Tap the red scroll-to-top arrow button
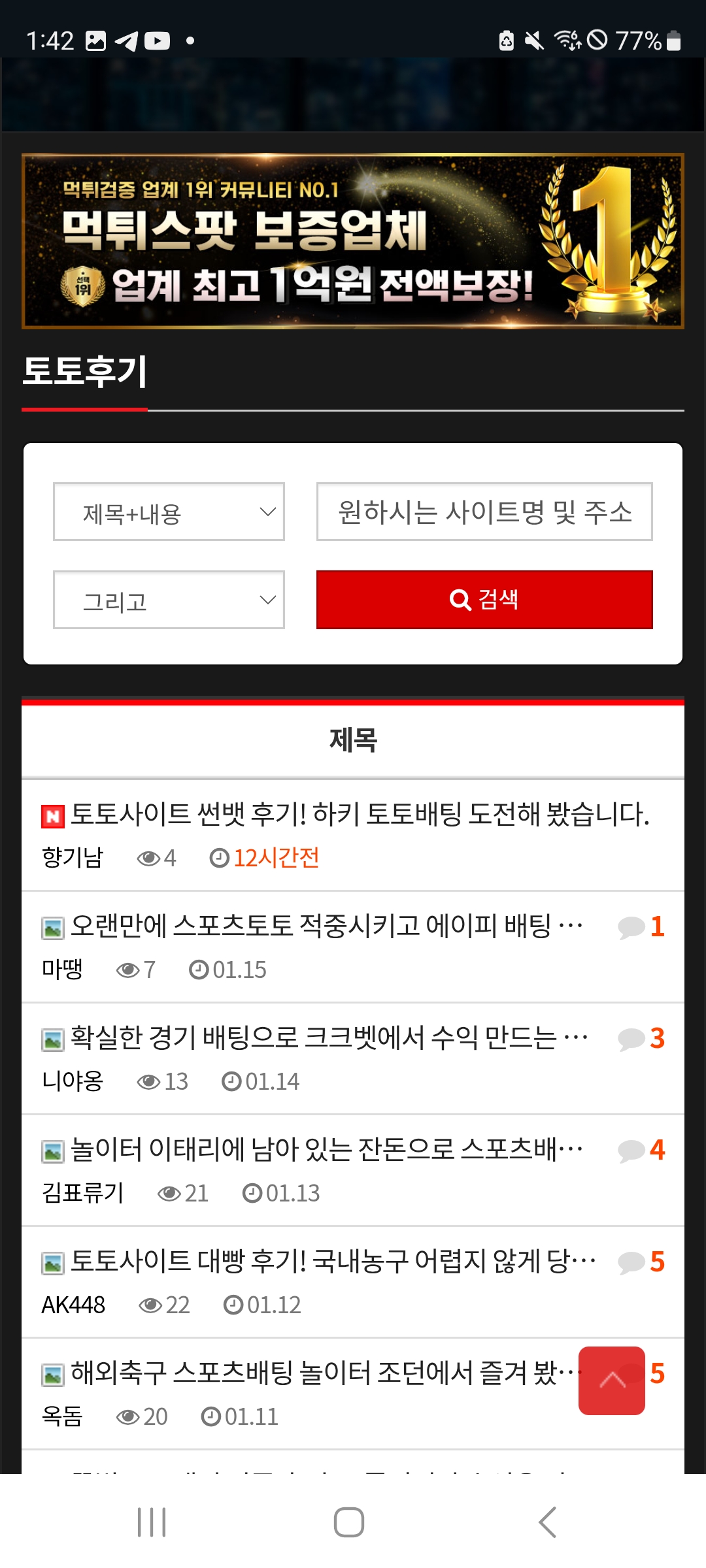706x1568 pixels. [612, 1380]
